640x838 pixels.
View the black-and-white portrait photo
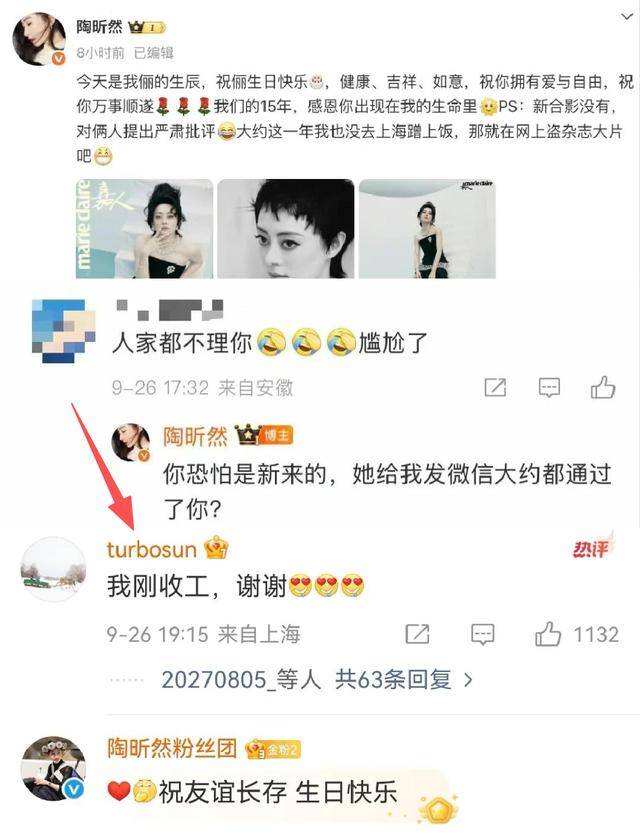pos(285,229)
